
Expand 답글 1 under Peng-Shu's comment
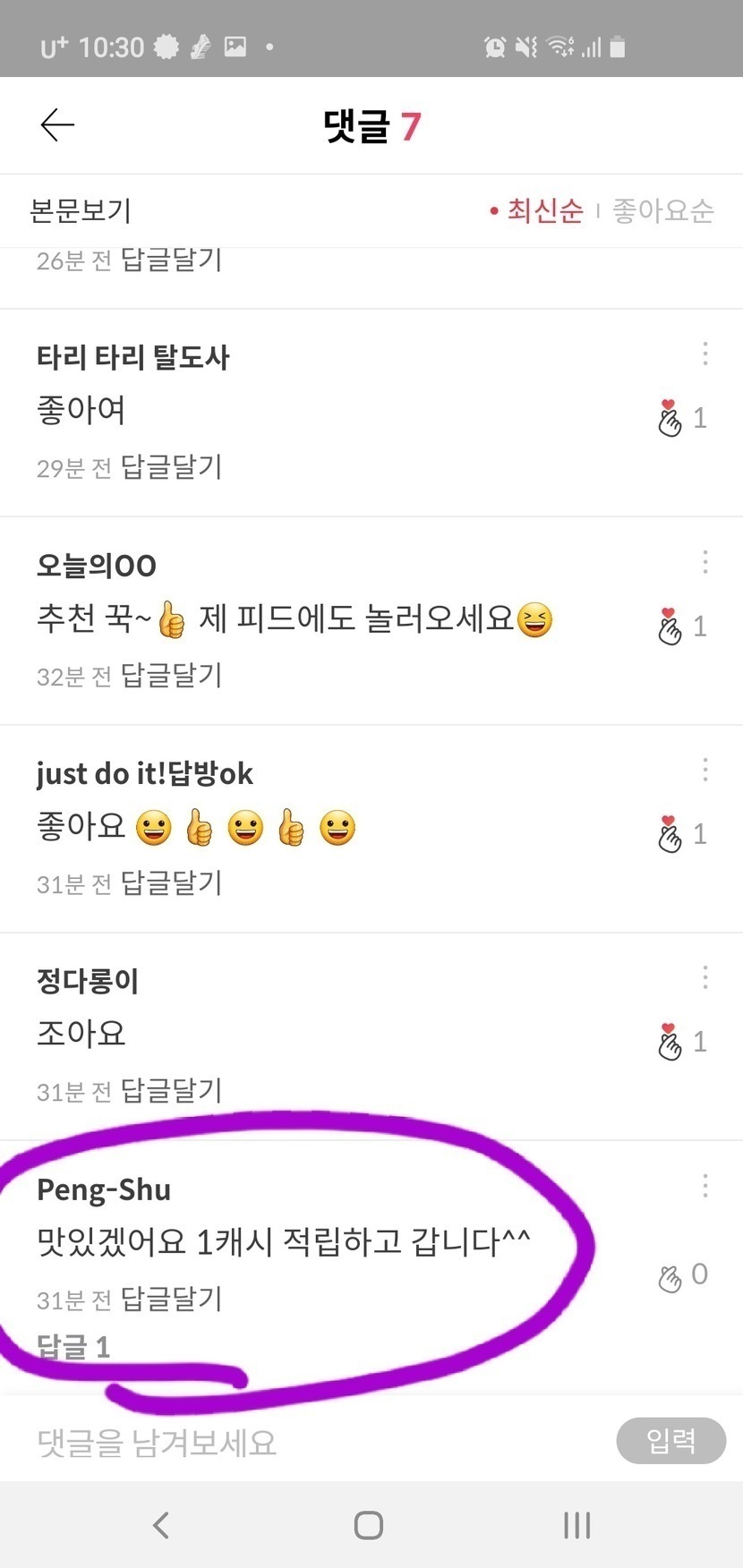73,1347
